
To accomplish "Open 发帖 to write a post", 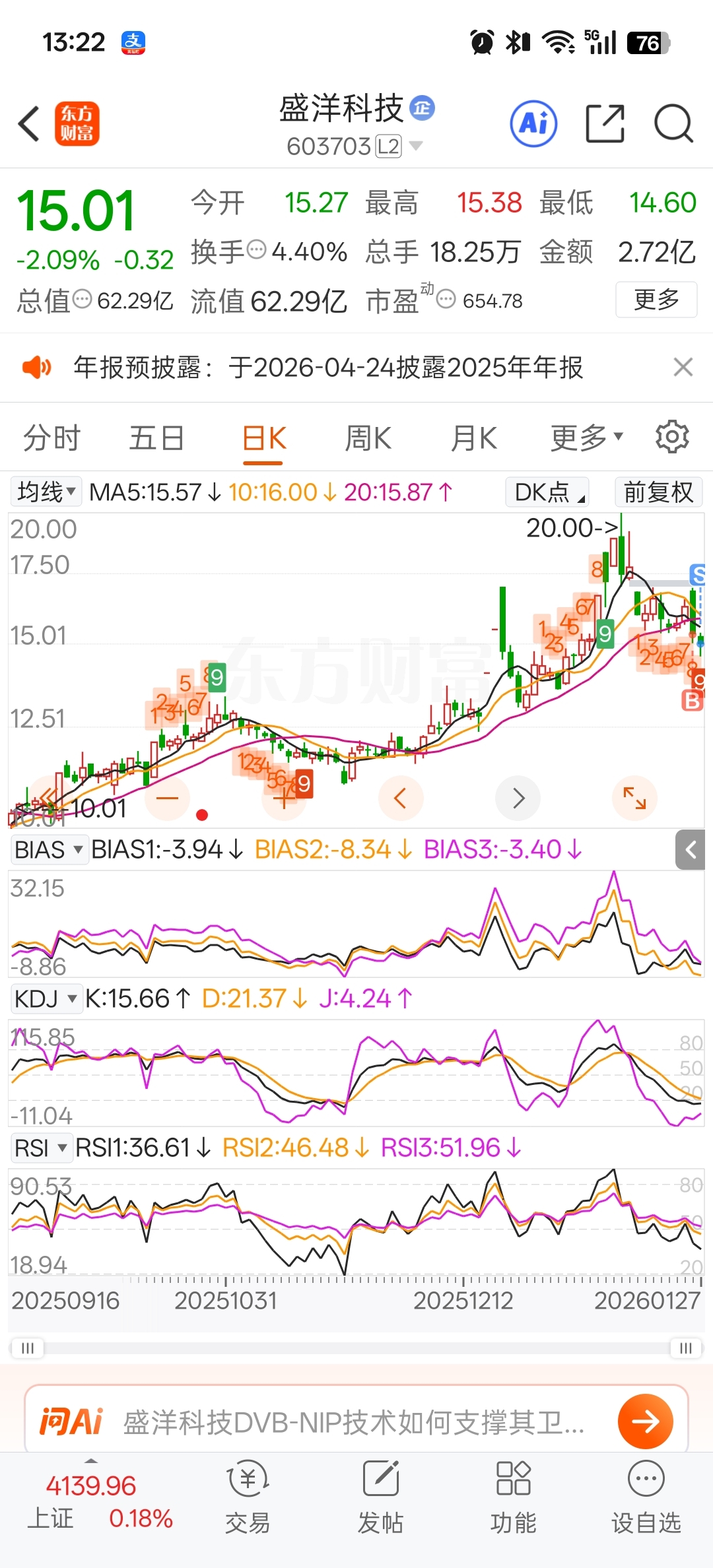I will [x=380, y=1497].
